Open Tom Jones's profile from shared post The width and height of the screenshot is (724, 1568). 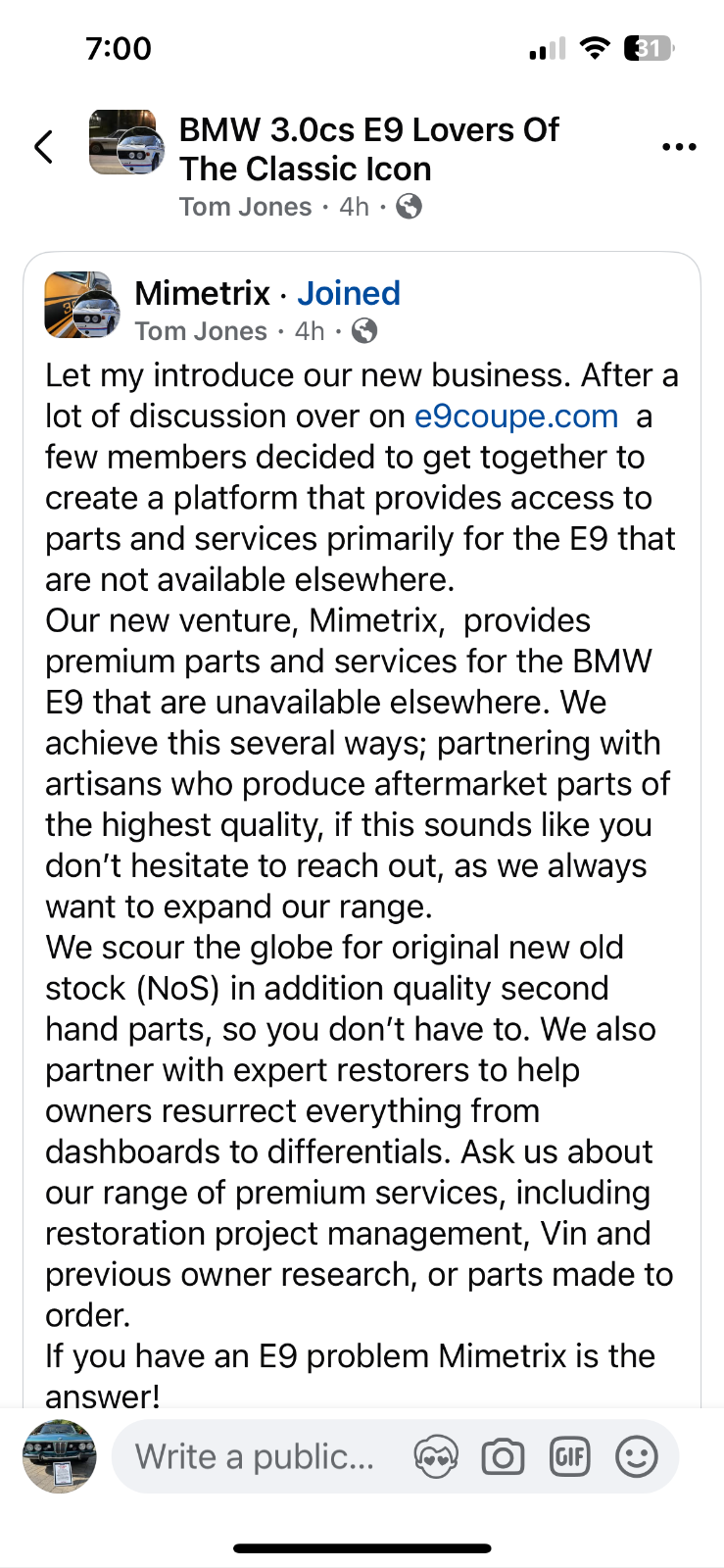[201, 331]
